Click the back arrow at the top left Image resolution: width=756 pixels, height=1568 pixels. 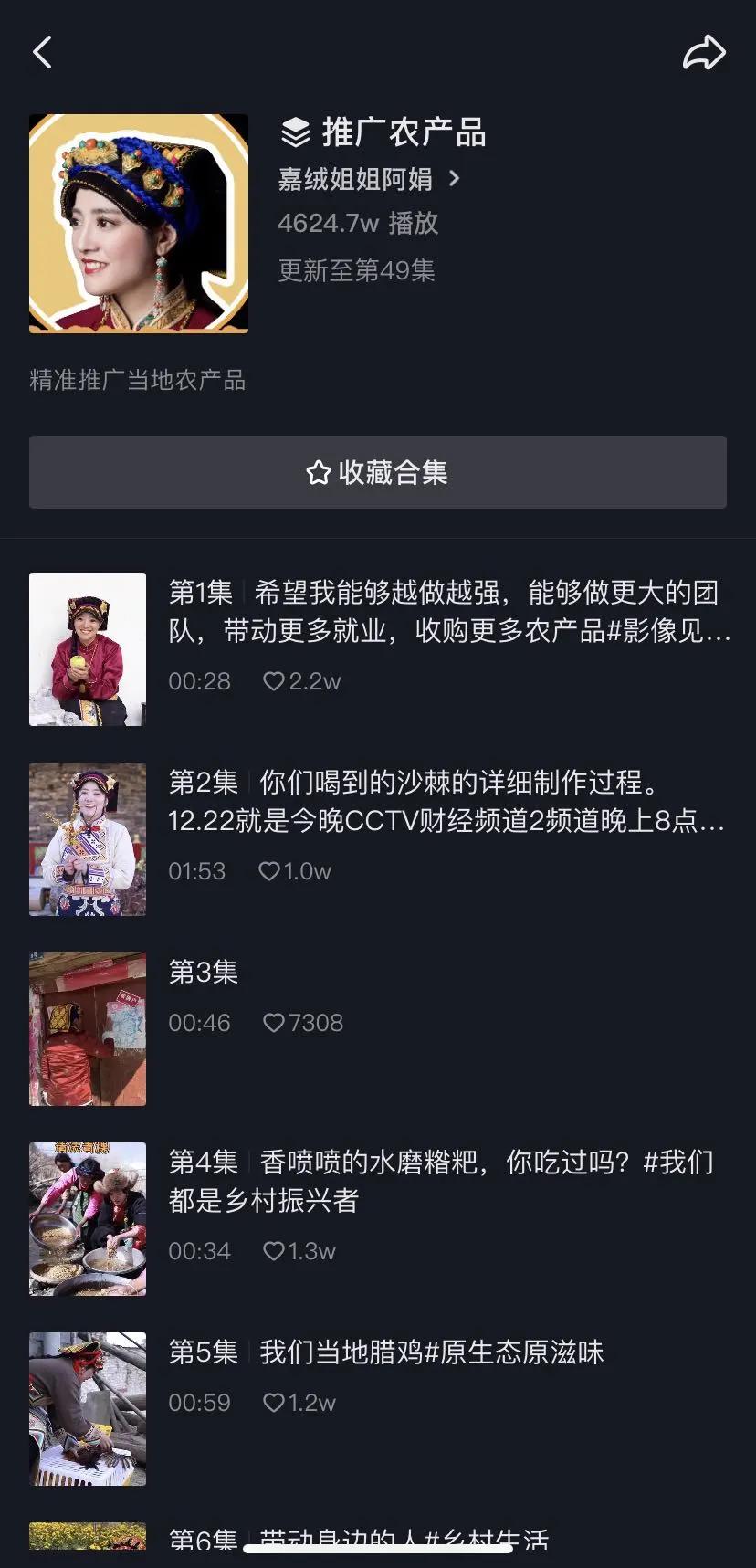41,52
